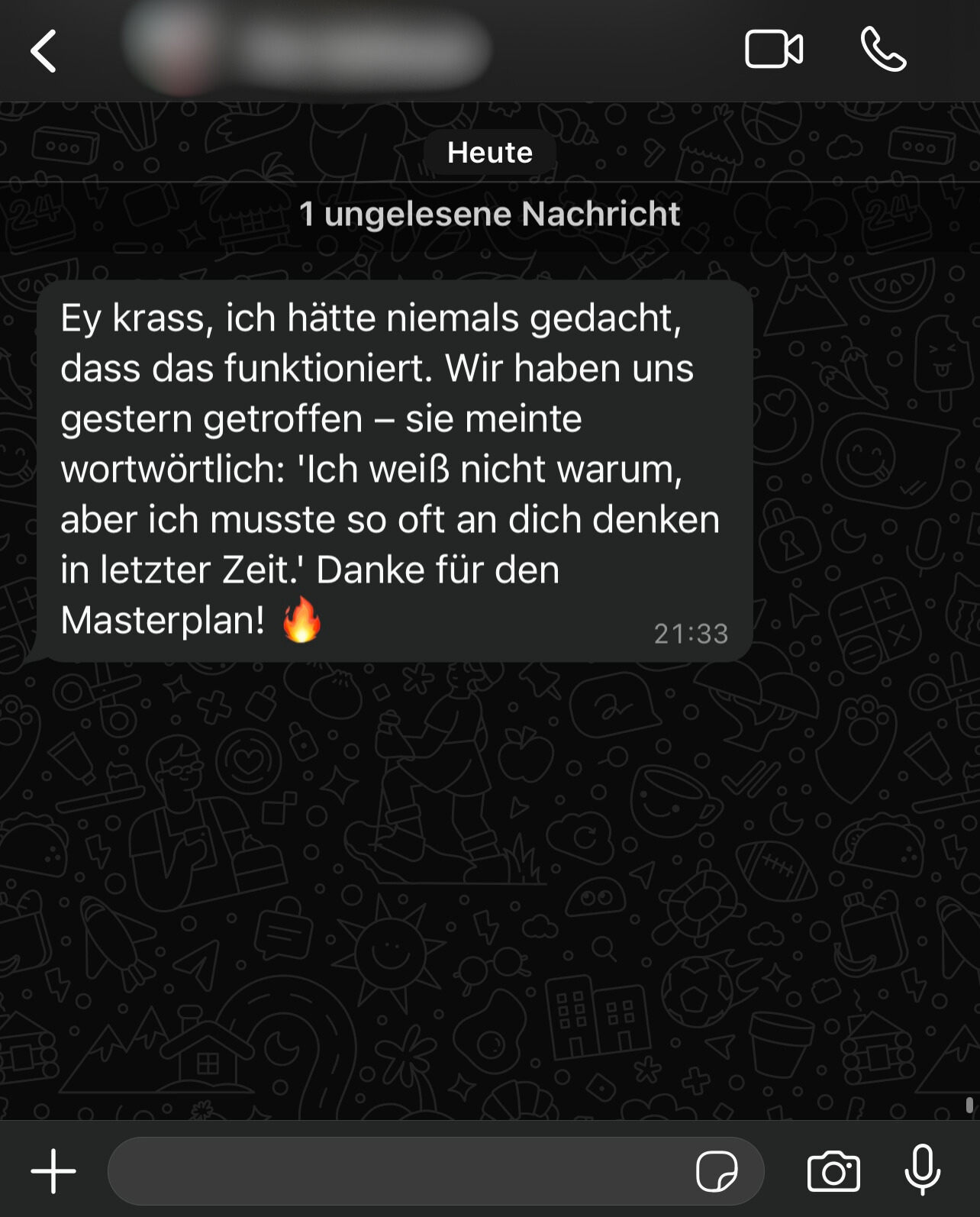Tap the chat wallpaper background area
The width and height of the screenshot is (980, 1217).
click(x=488, y=878)
